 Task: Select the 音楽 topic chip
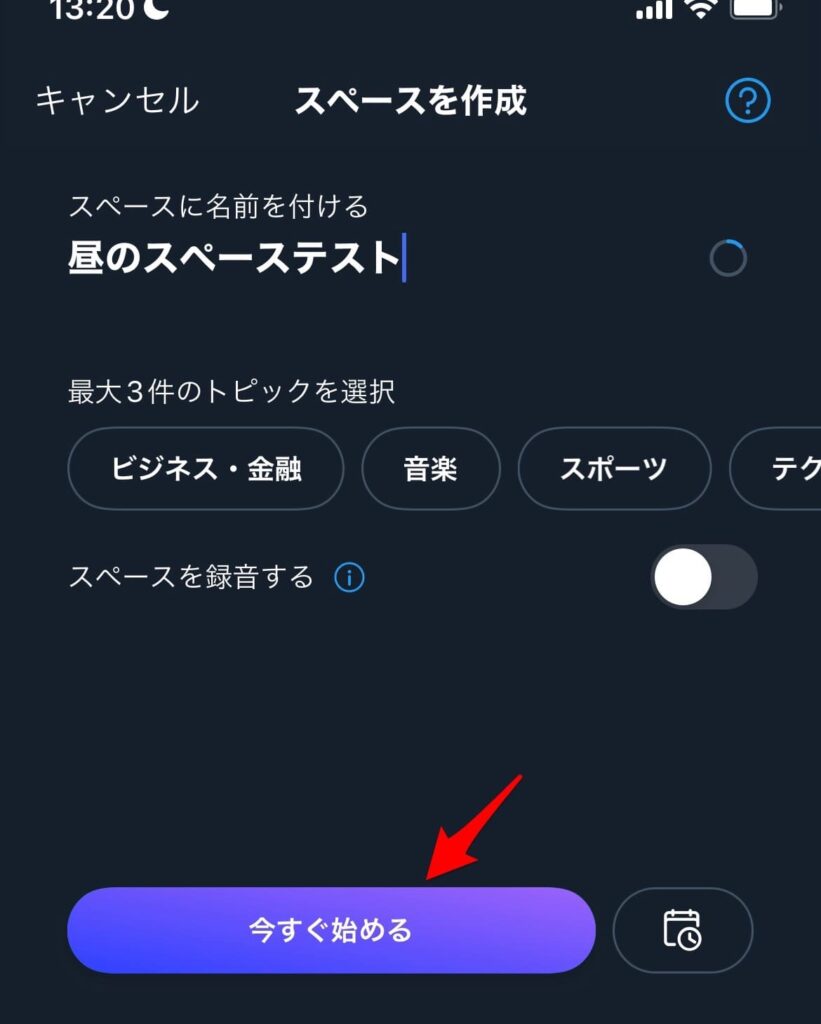(x=431, y=469)
